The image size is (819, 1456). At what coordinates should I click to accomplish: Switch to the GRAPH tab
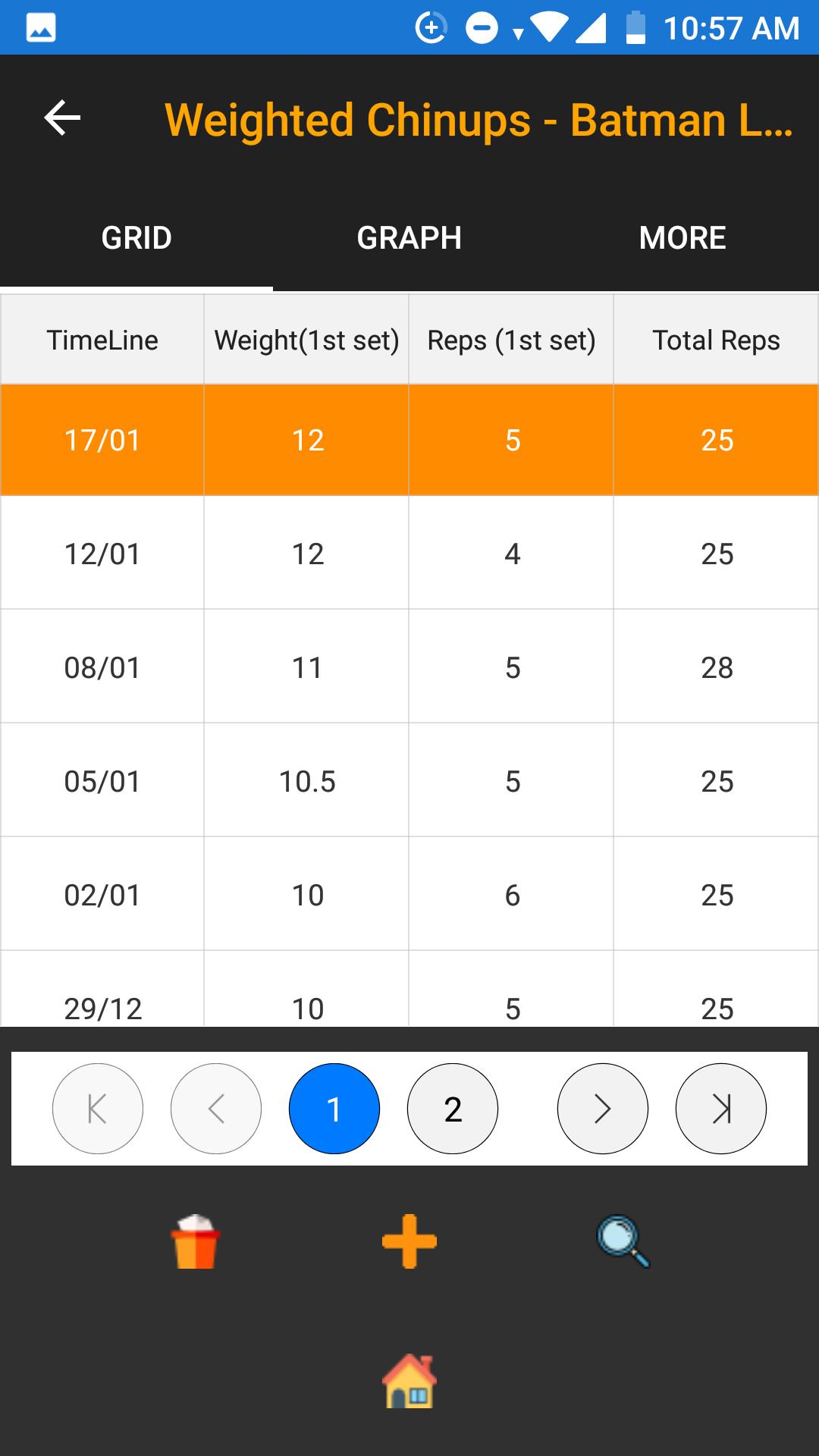click(x=409, y=238)
